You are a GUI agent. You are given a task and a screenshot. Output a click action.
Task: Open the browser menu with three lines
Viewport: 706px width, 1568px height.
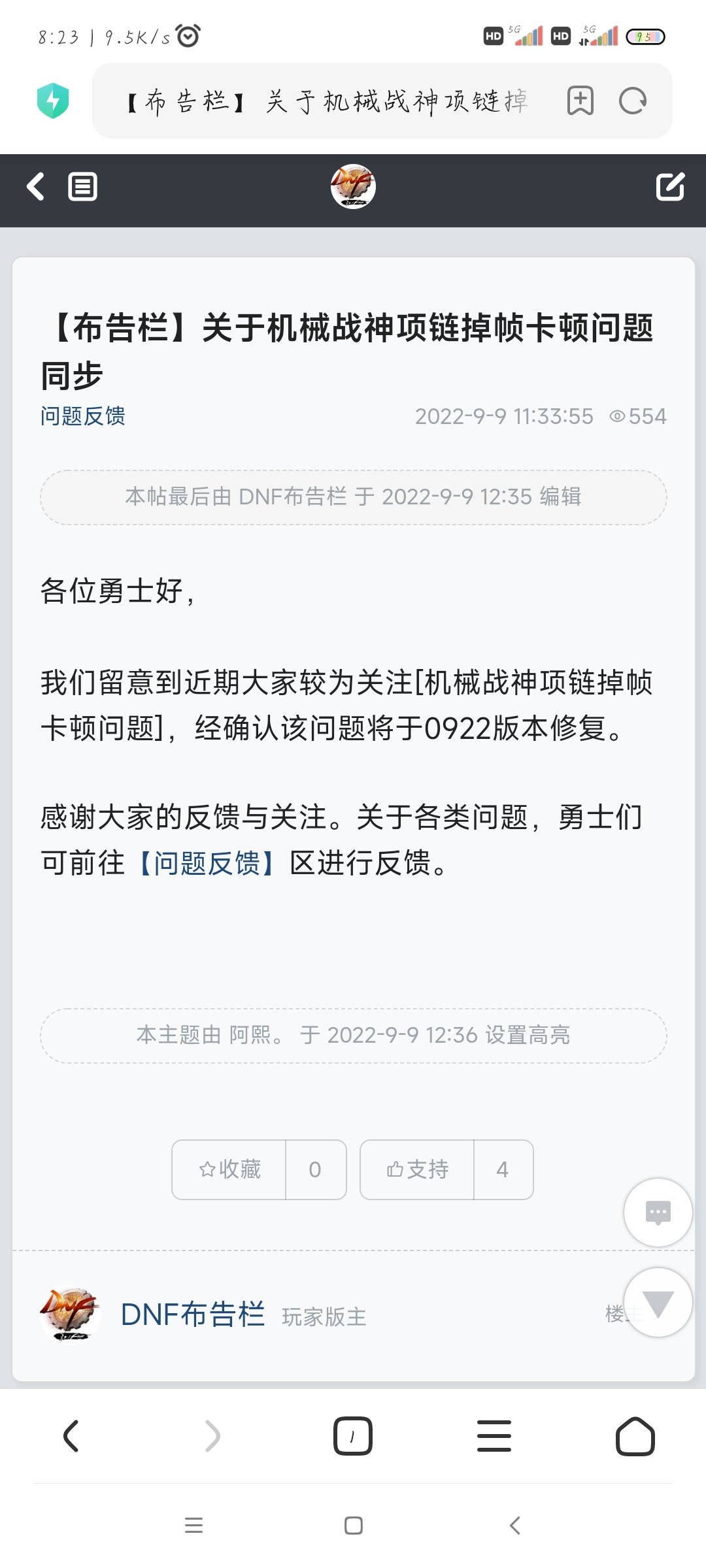(494, 1436)
